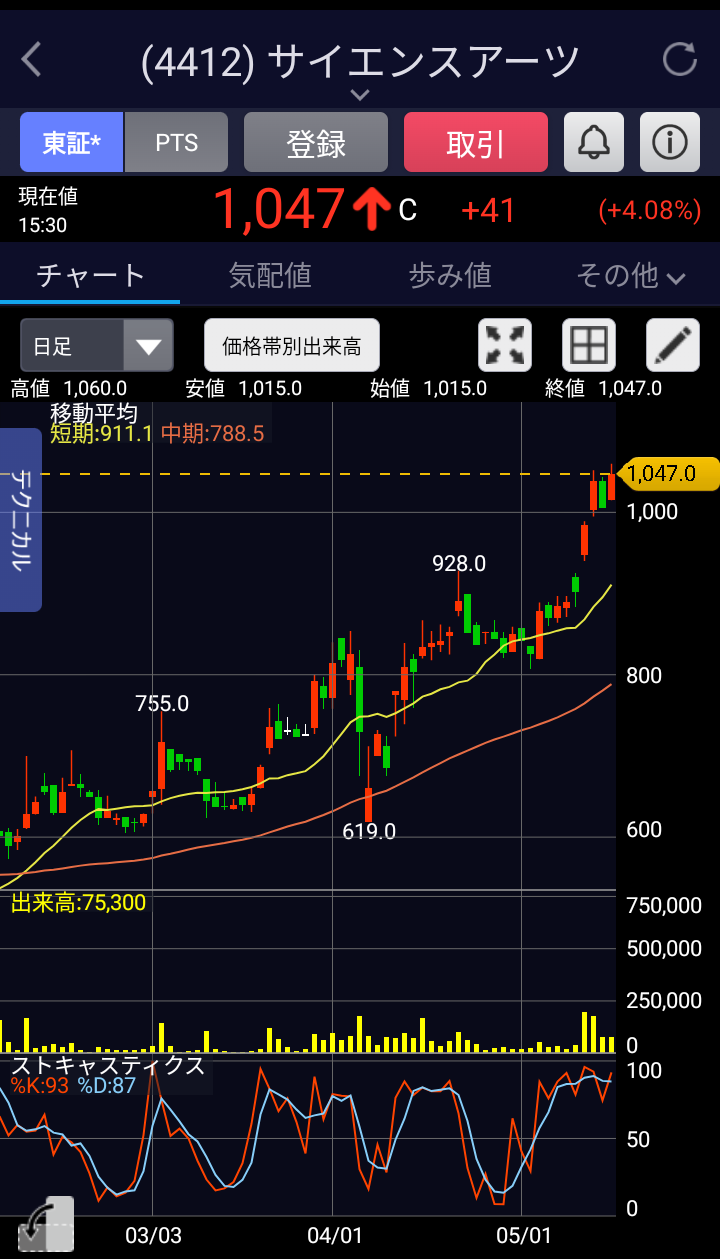Expand chart to fullscreen

[505, 346]
